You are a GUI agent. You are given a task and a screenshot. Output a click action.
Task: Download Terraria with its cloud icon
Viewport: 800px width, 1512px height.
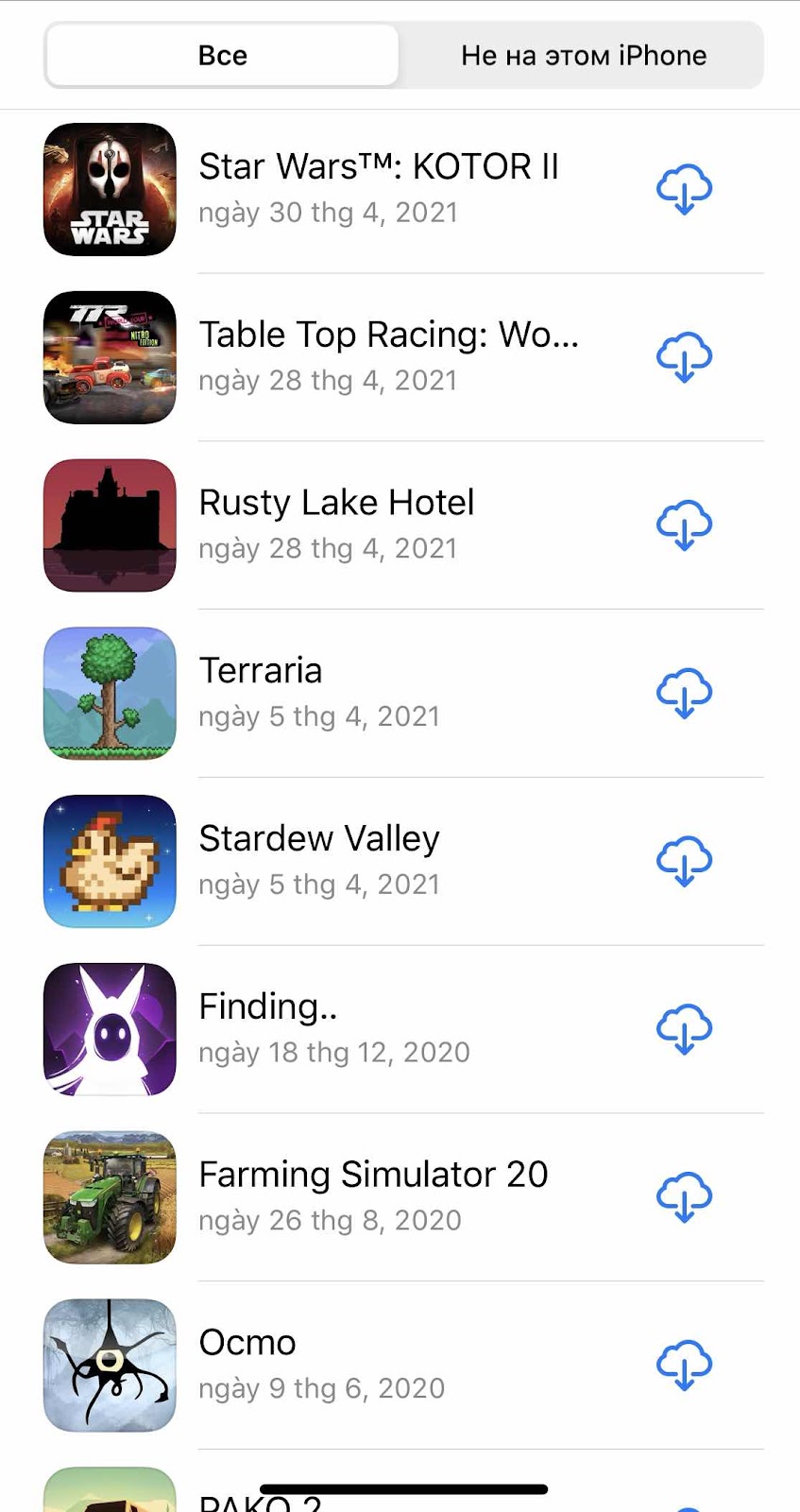click(x=684, y=694)
